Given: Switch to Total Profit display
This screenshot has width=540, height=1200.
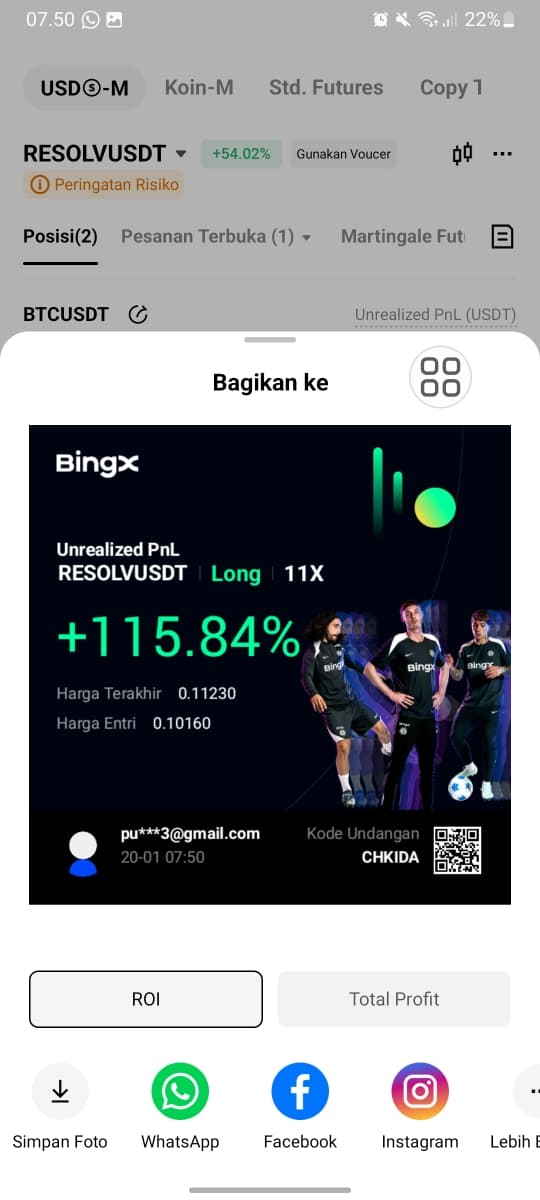Looking at the screenshot, I should (394, 999).
